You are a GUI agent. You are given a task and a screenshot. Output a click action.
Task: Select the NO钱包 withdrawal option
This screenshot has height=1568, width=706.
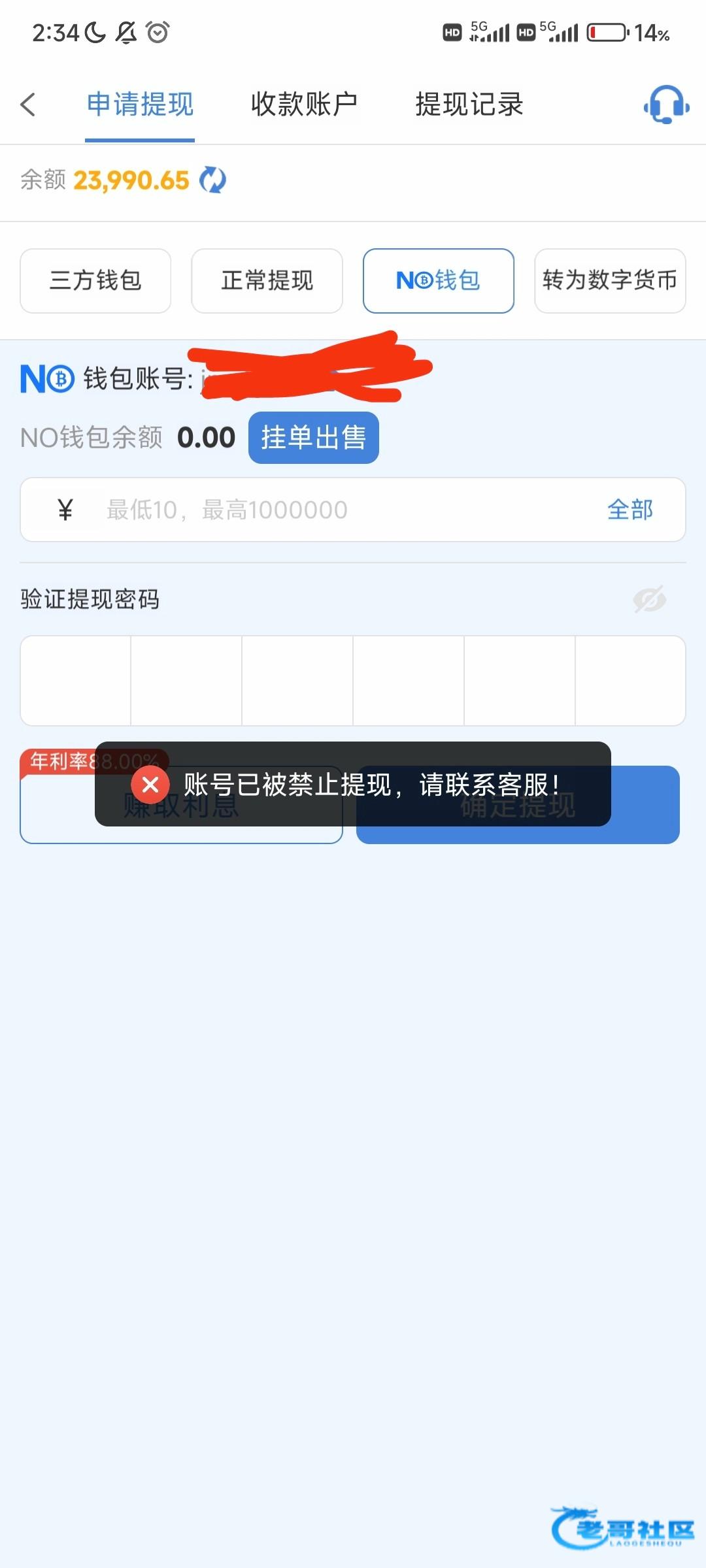click(x=438, y=280)
